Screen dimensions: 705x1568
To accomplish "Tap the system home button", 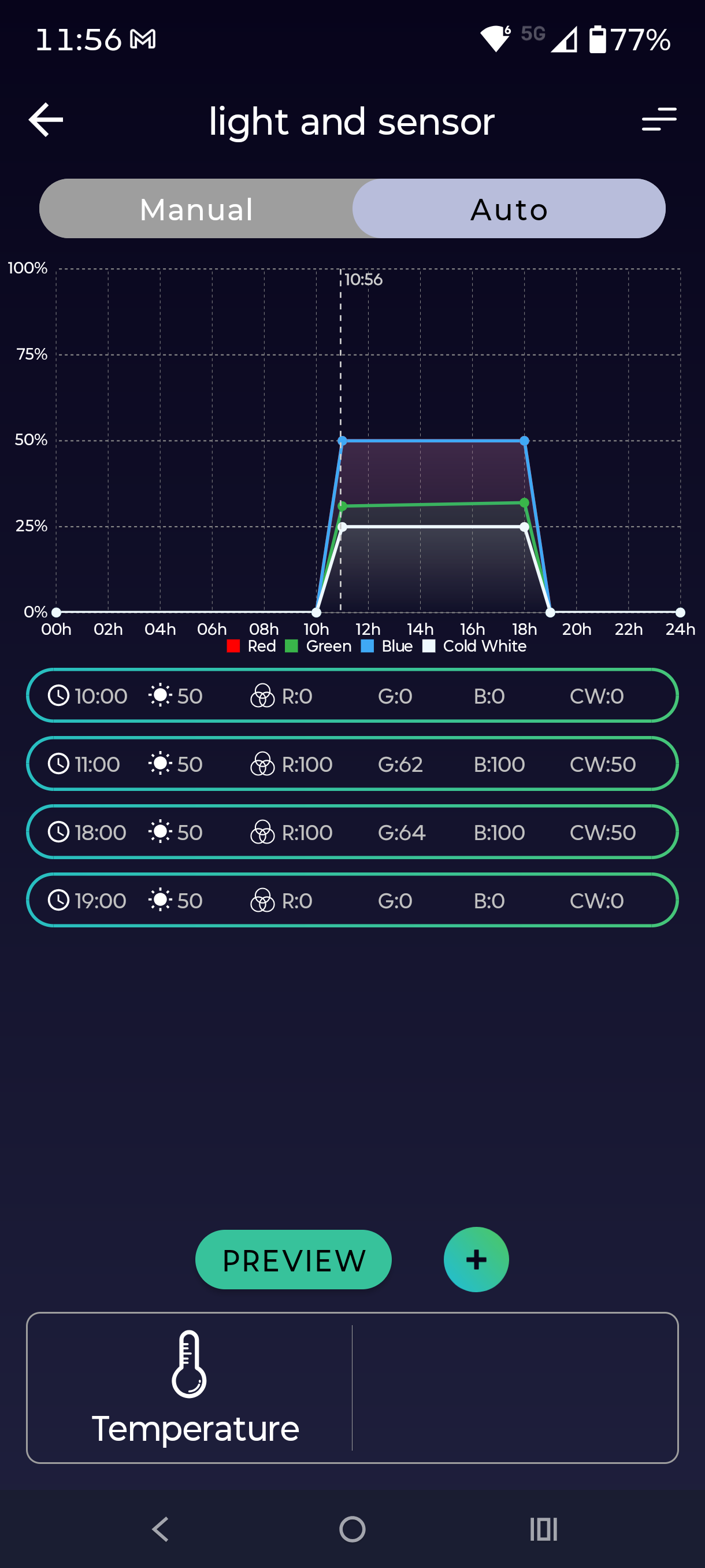I will pyautogui.click(x=352, y=1529).
